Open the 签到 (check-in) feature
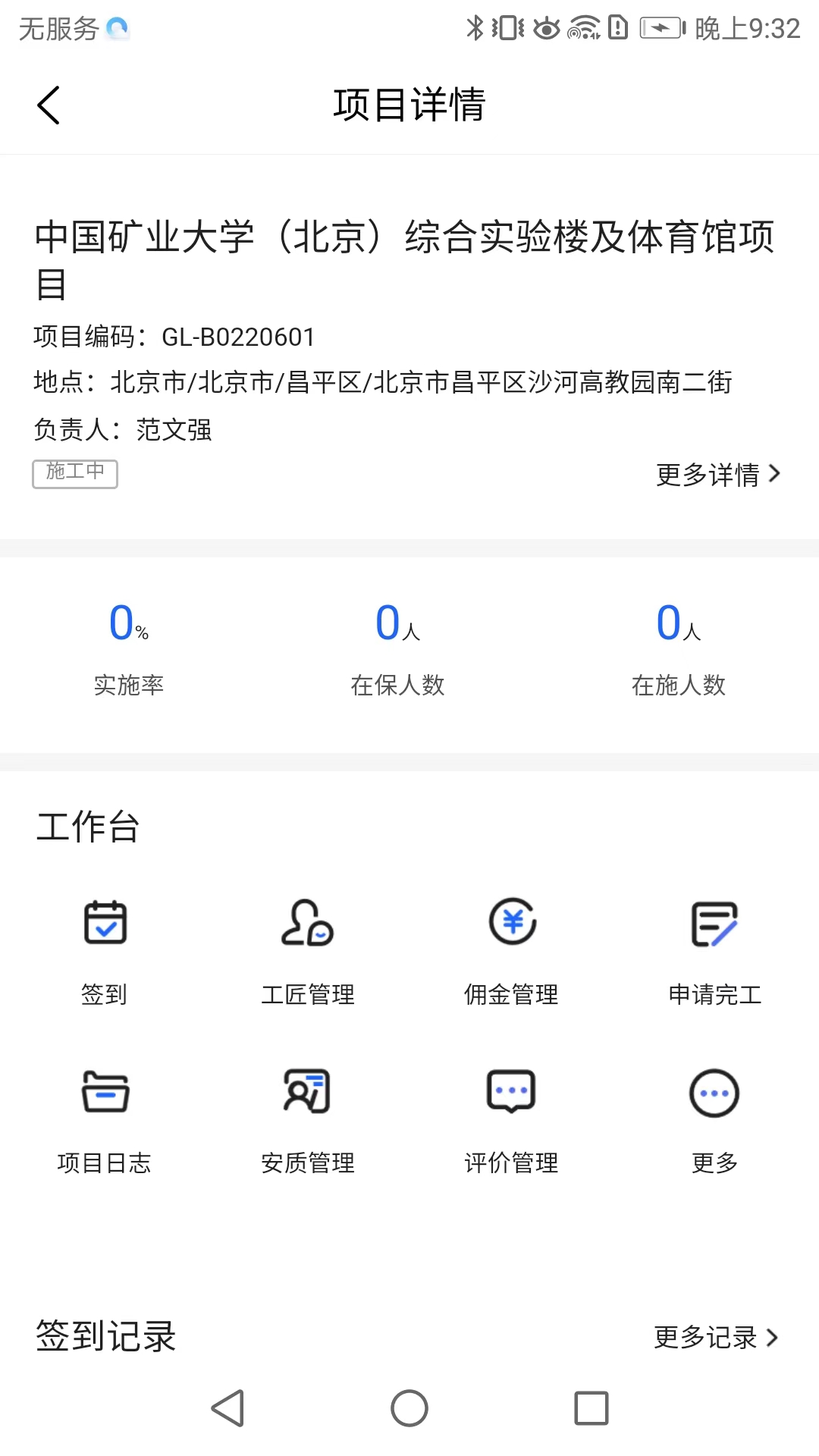819x1456 pixels. 105,948
